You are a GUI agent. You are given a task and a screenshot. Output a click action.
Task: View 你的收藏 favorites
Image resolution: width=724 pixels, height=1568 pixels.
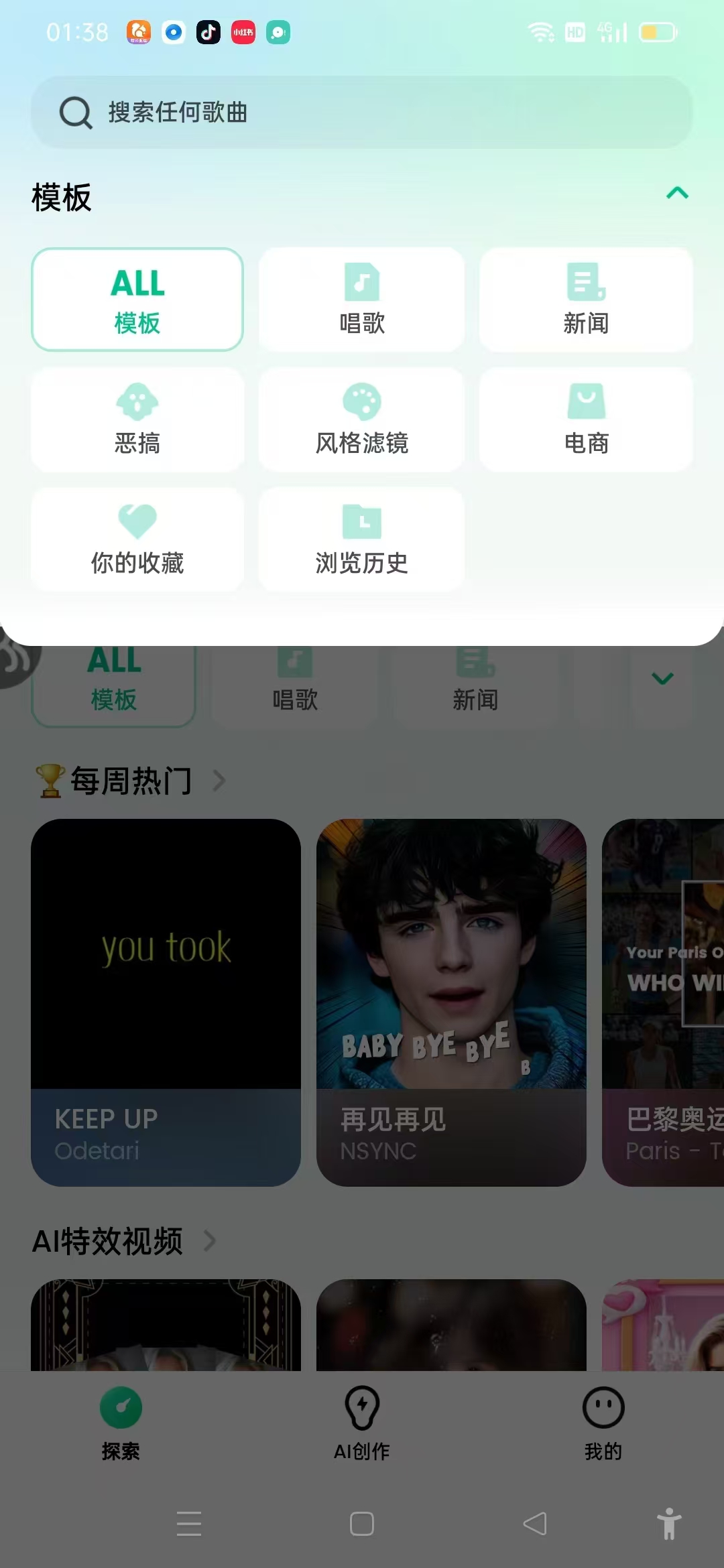(137, 539)
